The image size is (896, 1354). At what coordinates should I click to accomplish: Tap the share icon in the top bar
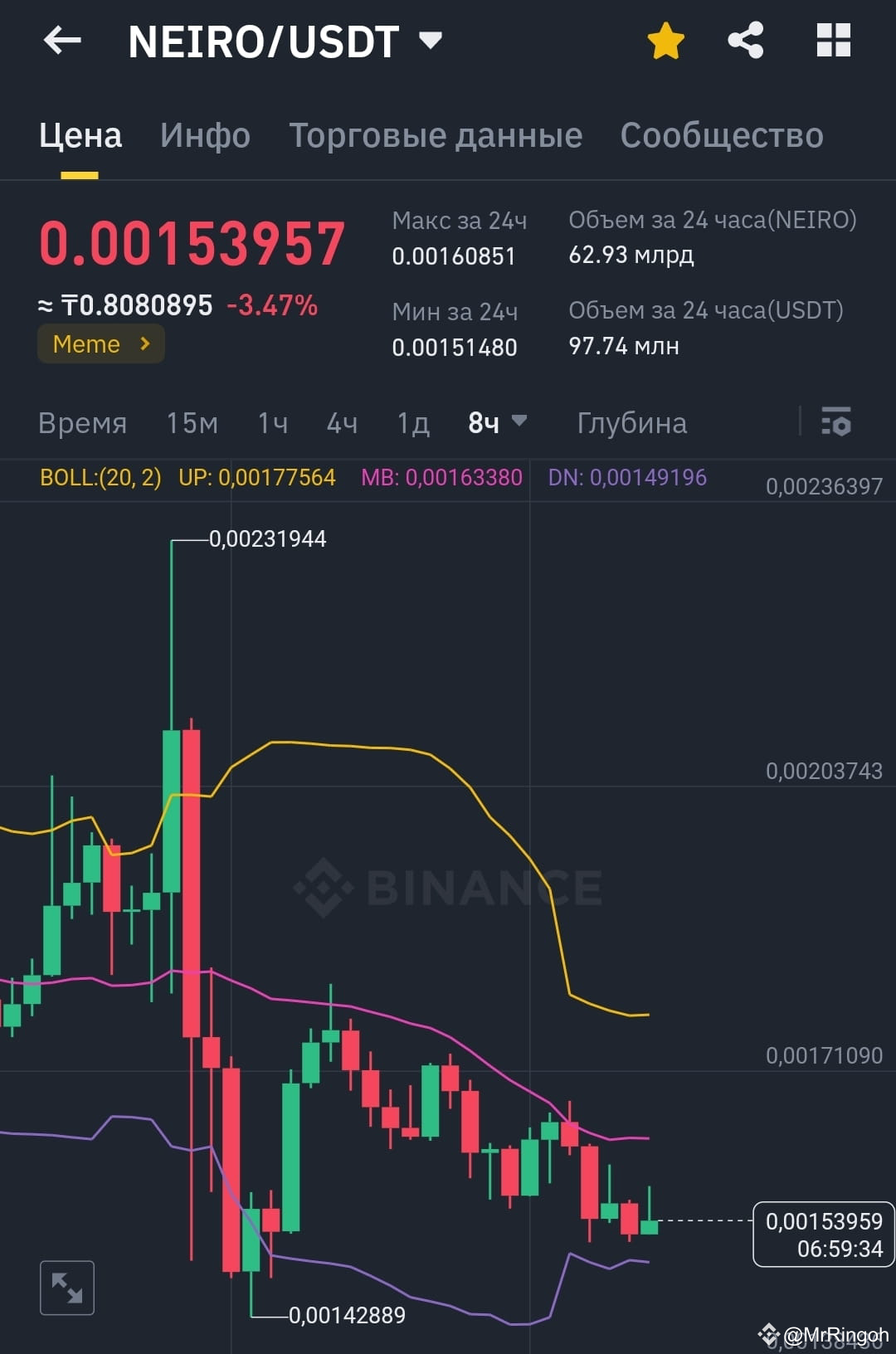click(744, 38)
